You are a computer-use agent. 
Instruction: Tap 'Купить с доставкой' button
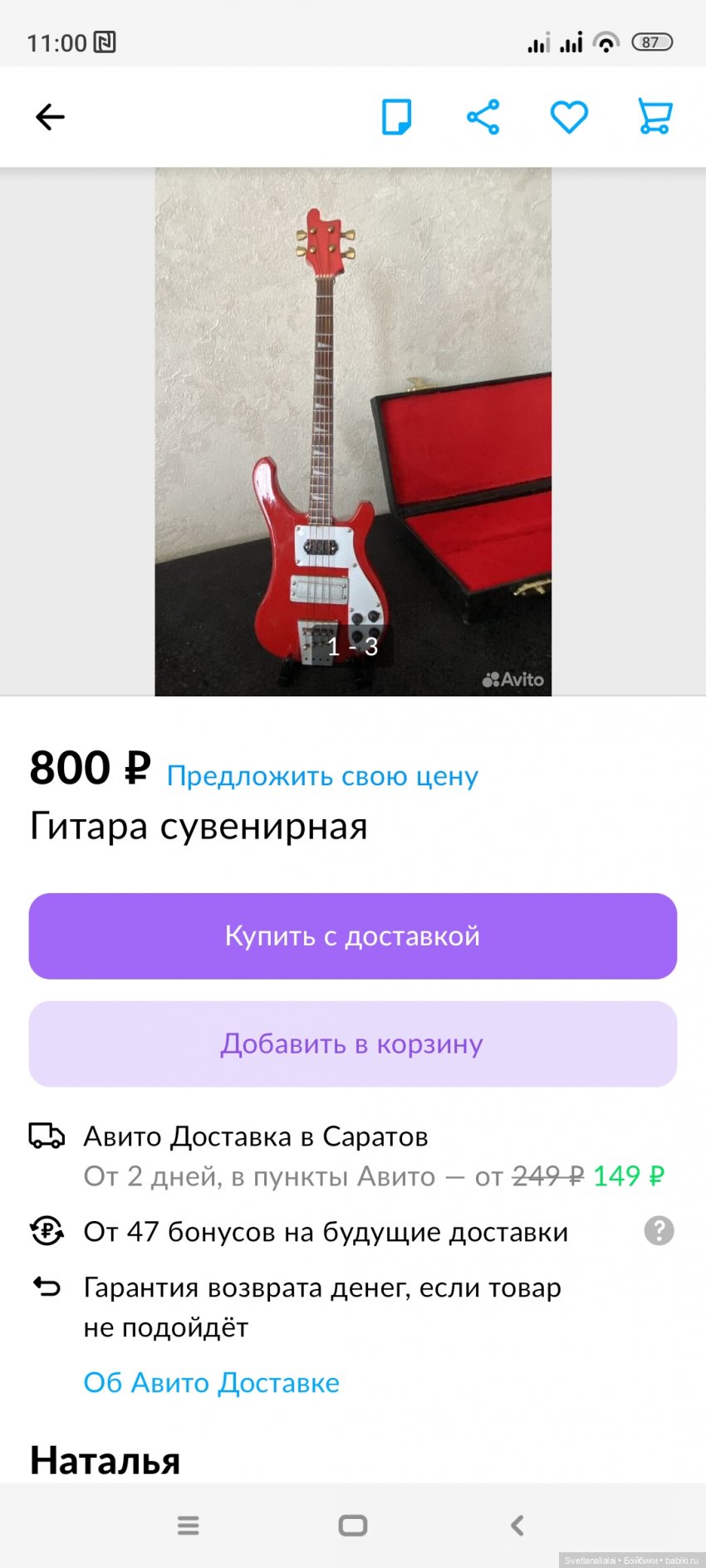[353, 936]
